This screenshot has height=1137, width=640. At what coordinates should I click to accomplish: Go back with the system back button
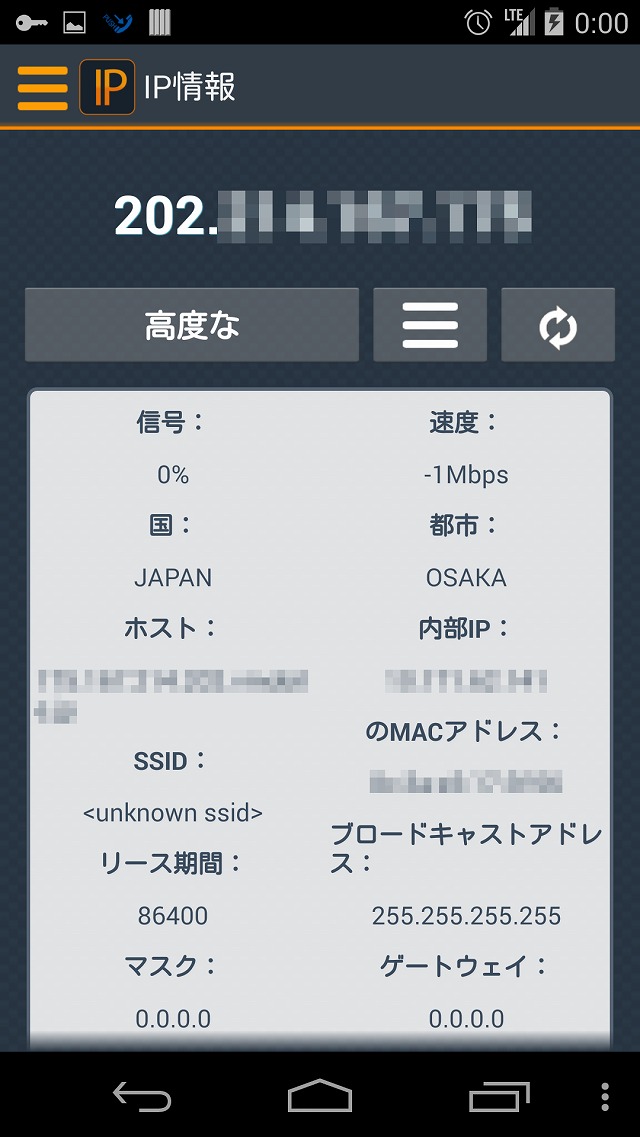(142, 1096)
